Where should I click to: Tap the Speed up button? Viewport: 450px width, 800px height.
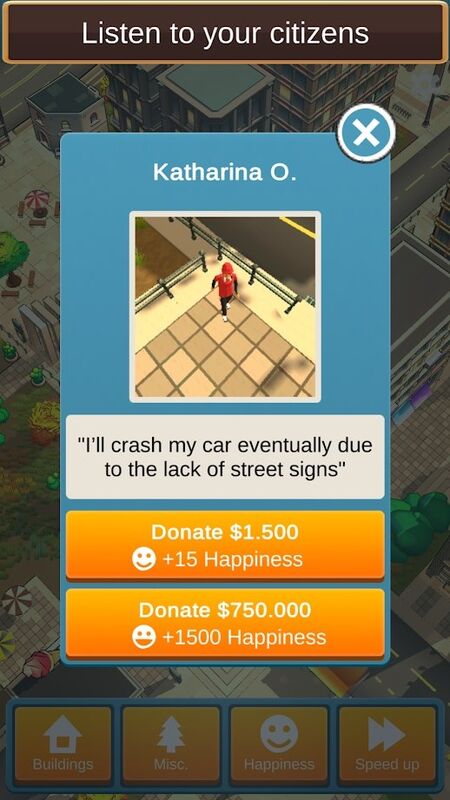point(387,744)
